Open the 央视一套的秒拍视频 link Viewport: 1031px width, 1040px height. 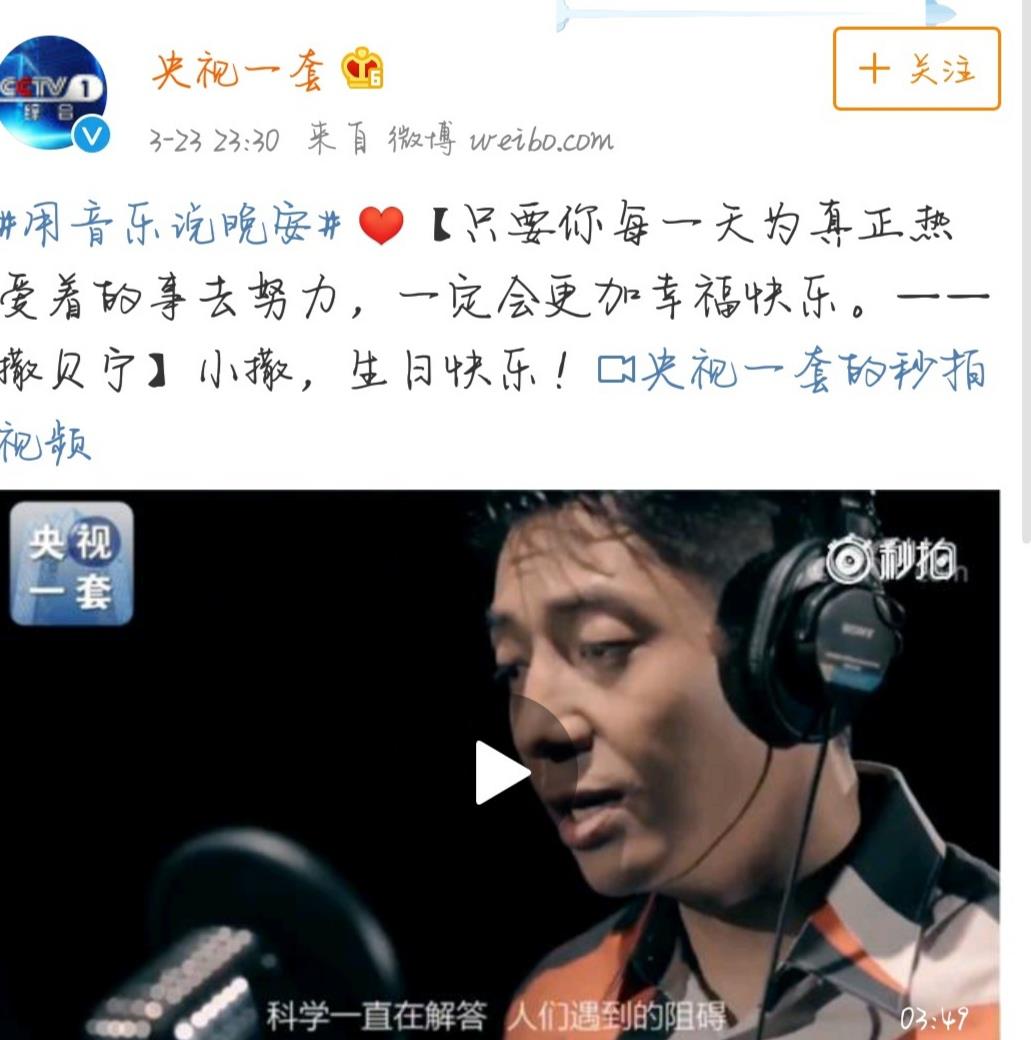tap(790, 372)
